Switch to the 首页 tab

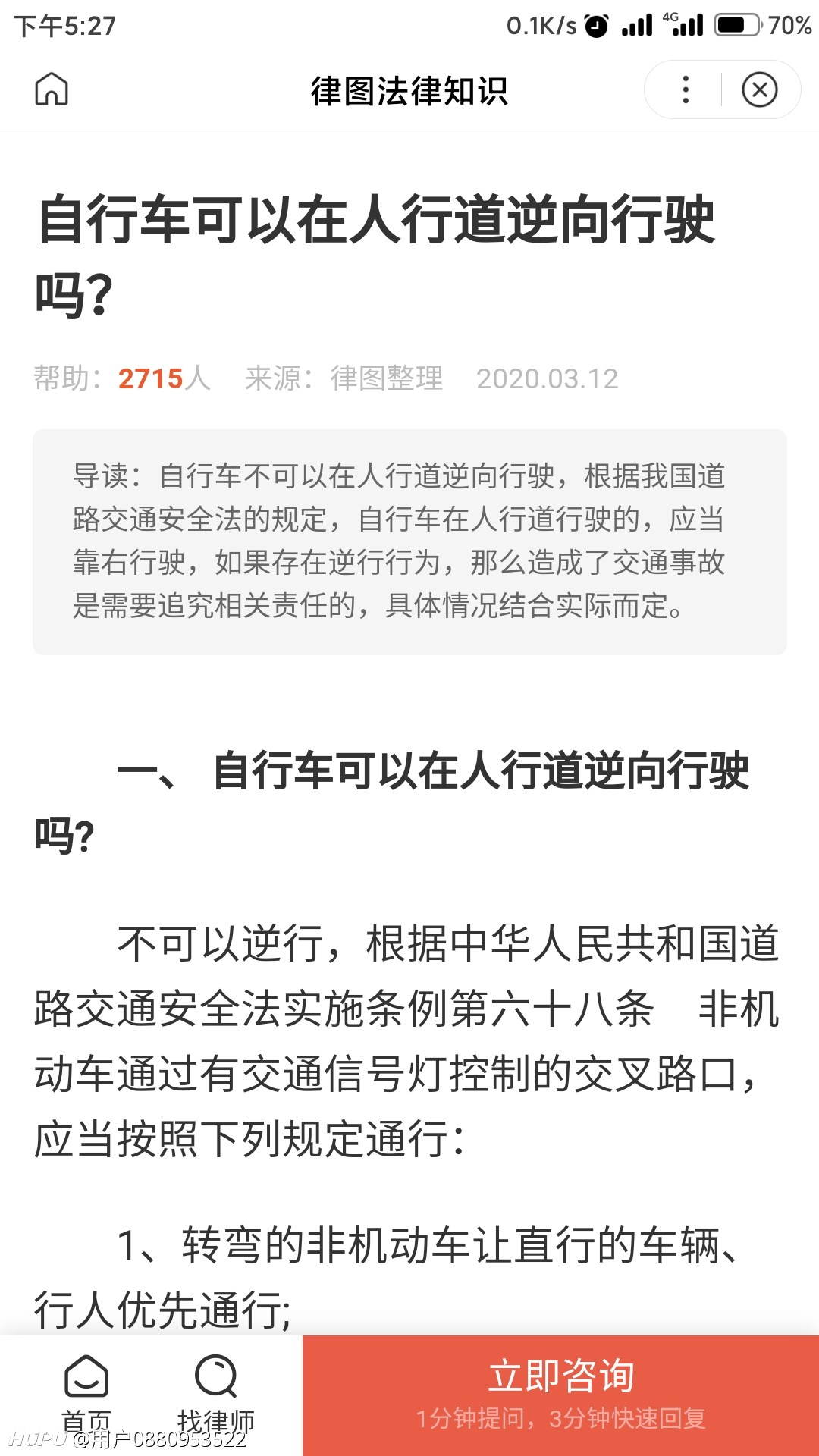pyautogui.click(x=86, y=1394)
